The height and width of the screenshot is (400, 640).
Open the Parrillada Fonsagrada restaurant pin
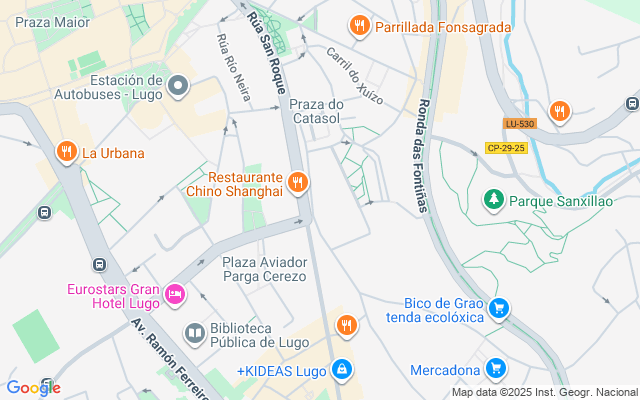pyautogui.click(x=359, y=25)
